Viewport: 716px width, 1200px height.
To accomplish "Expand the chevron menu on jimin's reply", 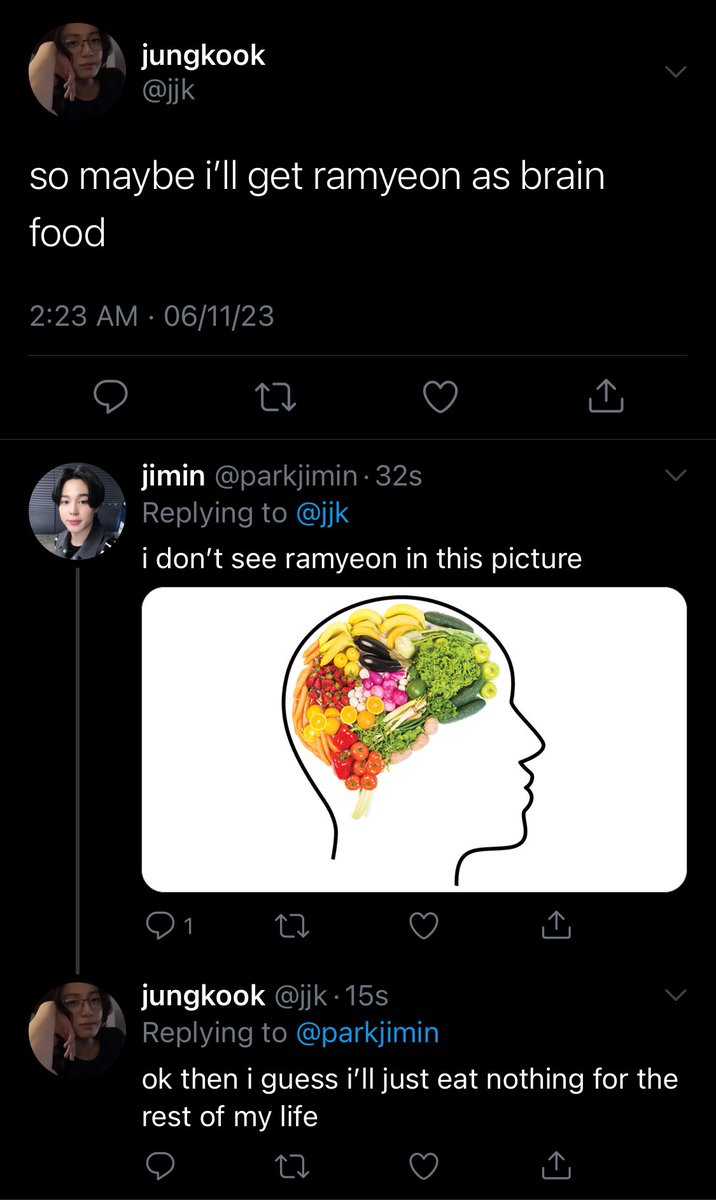I will tap(677, 474).
